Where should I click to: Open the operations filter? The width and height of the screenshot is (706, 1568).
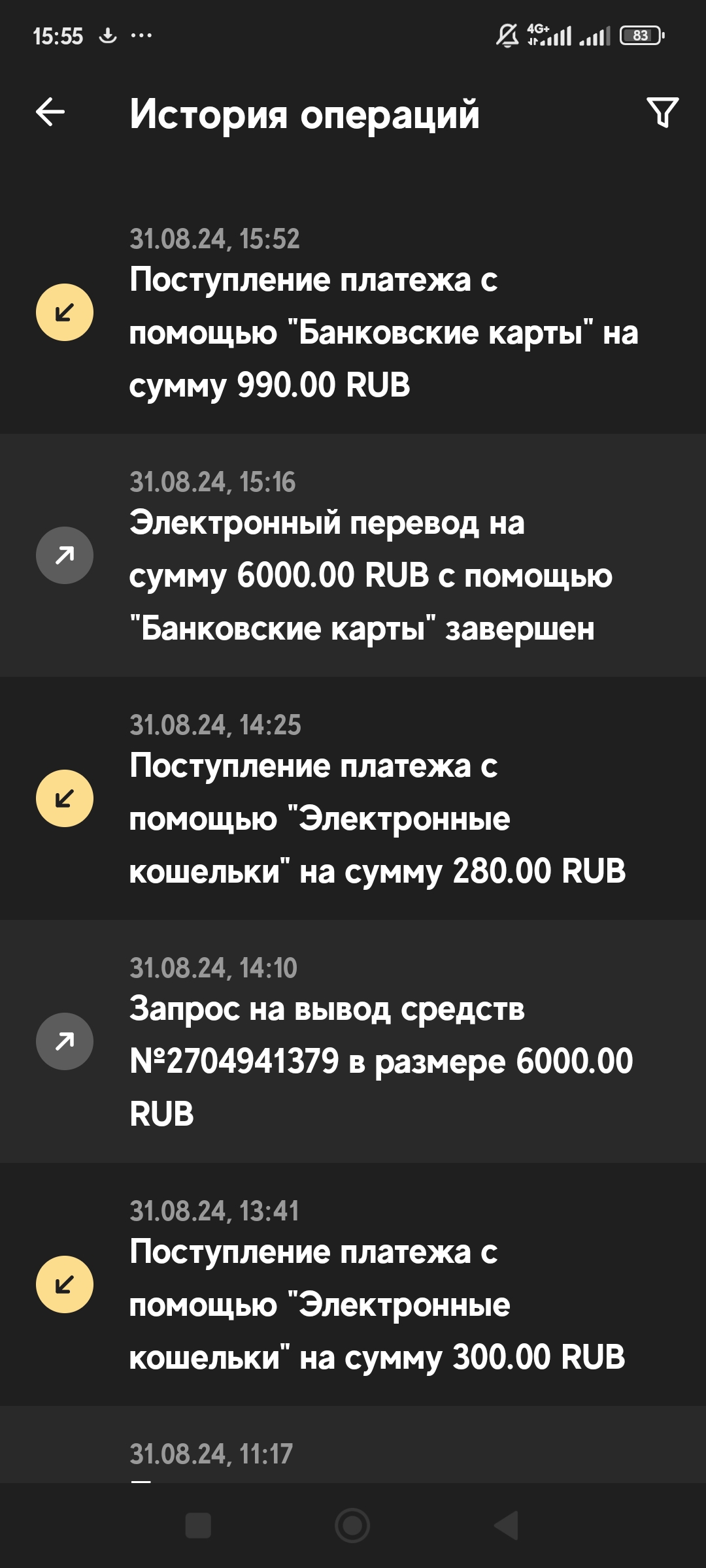pyautogui.click(x=662, y=112)
